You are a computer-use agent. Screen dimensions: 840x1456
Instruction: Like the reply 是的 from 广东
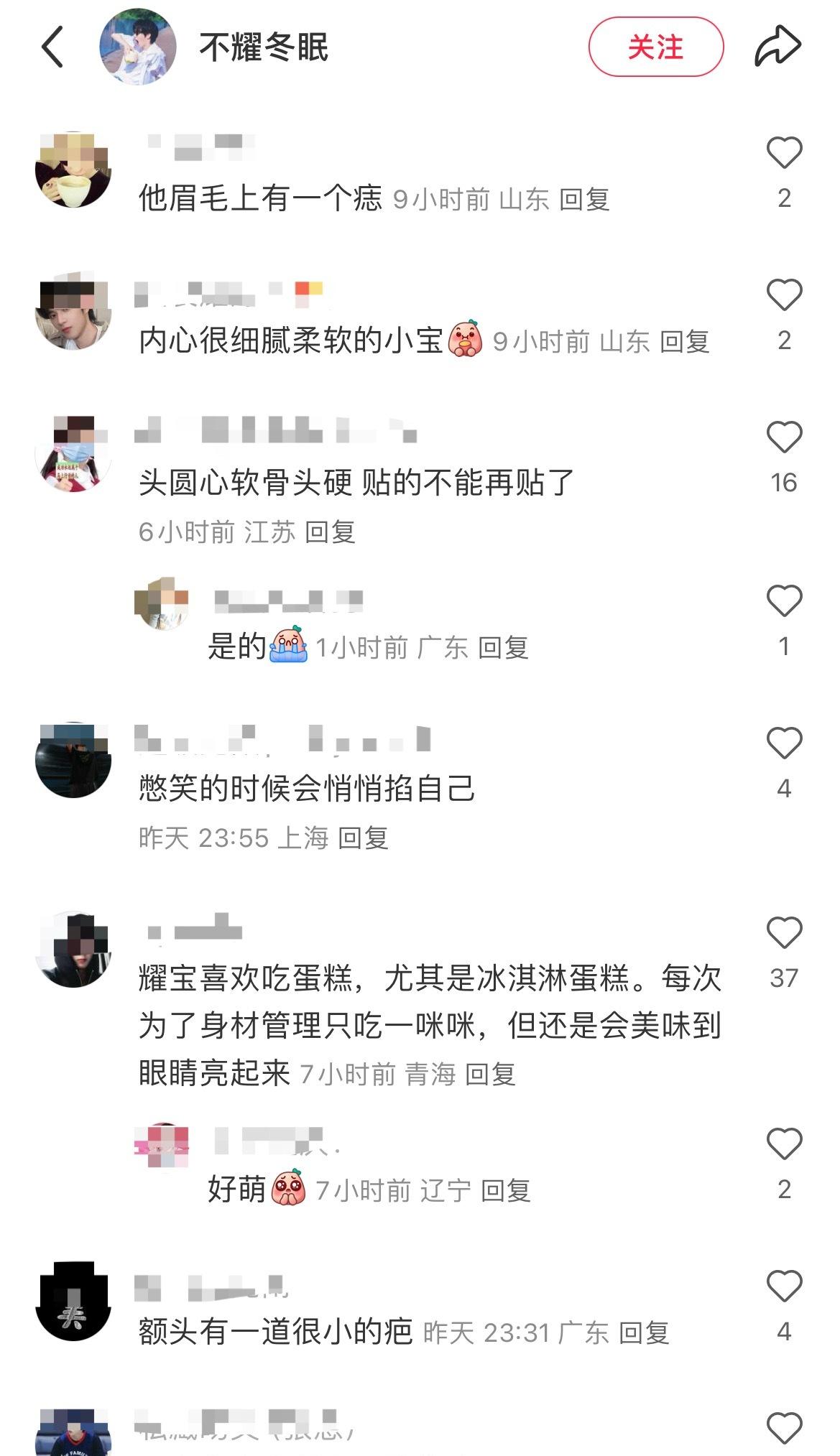click(784, 601)
